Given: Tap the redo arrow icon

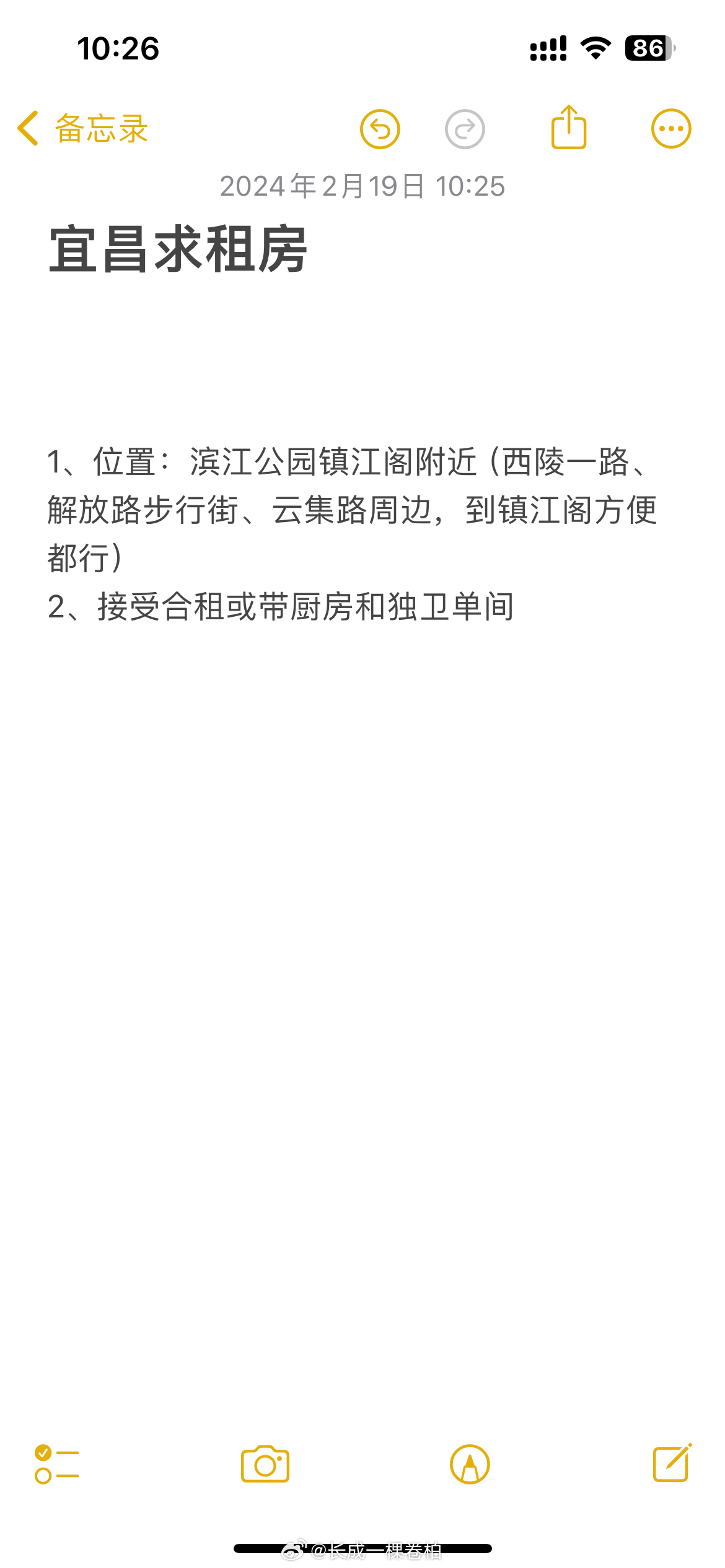Looking at the screenshot, I should point(465,129).
